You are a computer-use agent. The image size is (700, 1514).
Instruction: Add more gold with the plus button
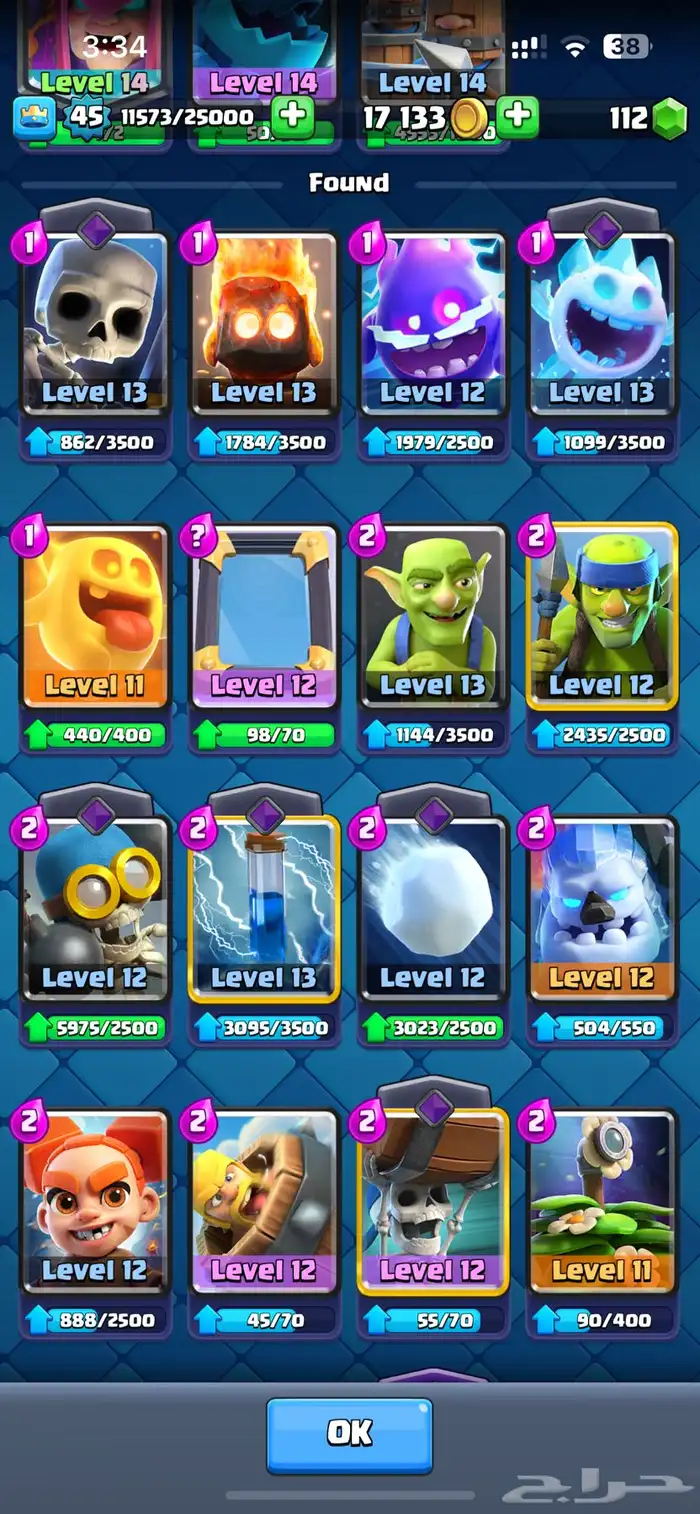coord(516,117)
